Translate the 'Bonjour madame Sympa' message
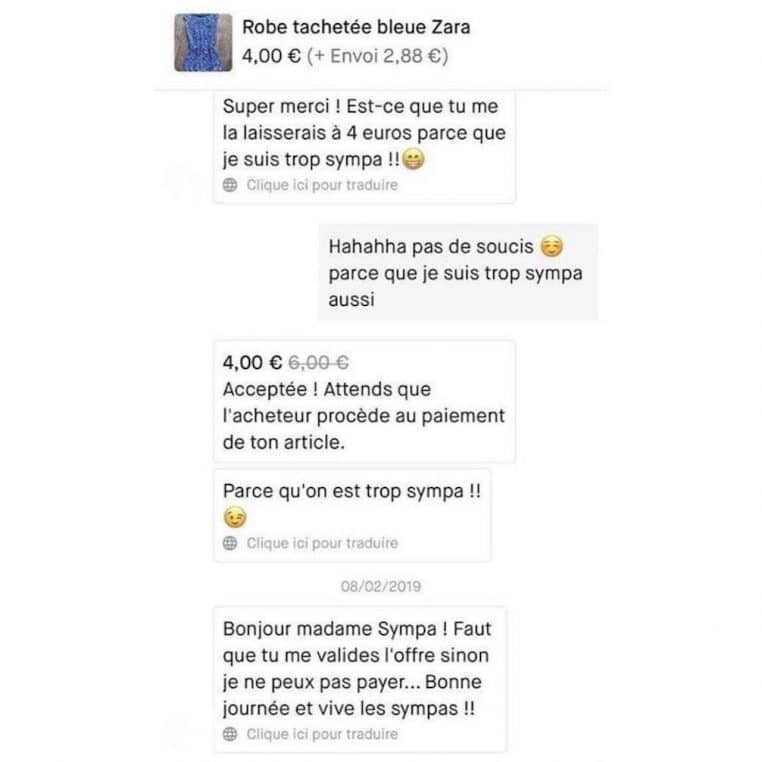The image size is (762, 762). click(321, 734)
